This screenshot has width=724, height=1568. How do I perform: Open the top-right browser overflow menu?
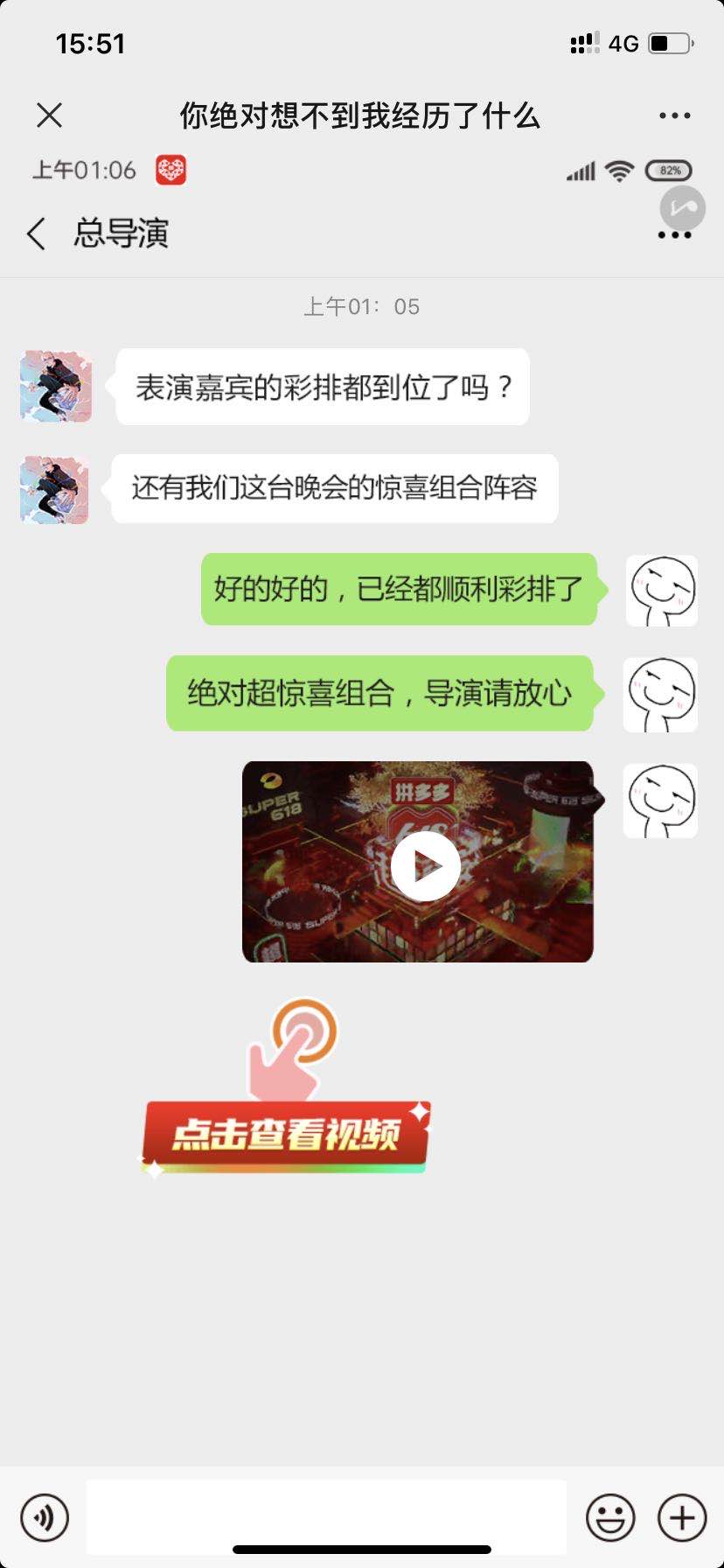point(674,115)
